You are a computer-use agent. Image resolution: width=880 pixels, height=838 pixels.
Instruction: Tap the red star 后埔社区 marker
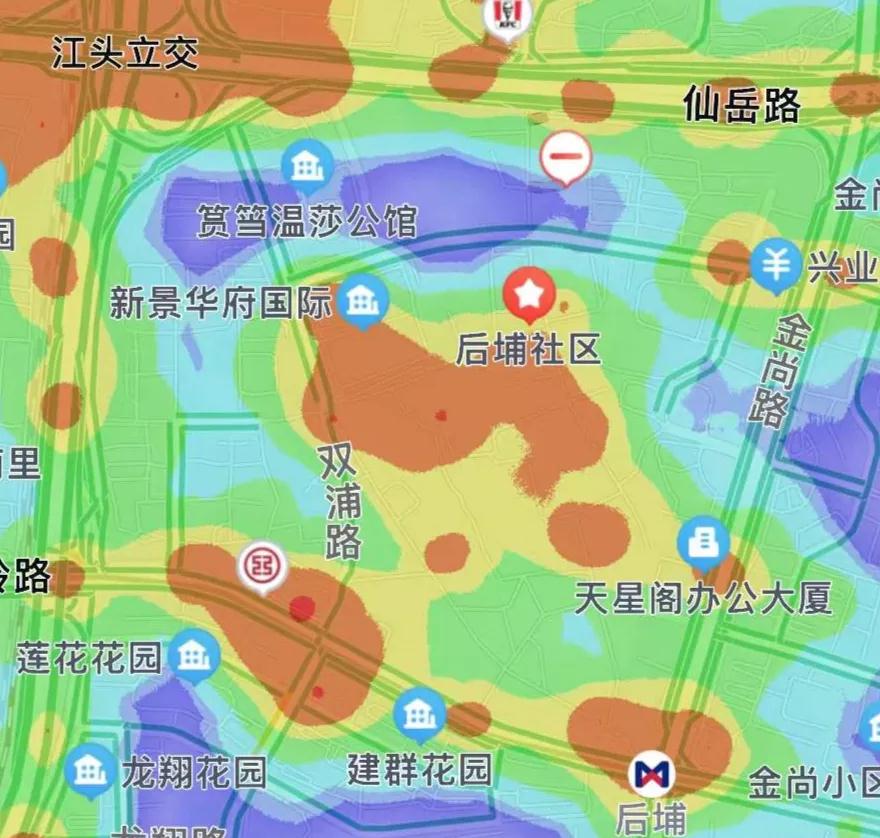(x=529, y=295)
